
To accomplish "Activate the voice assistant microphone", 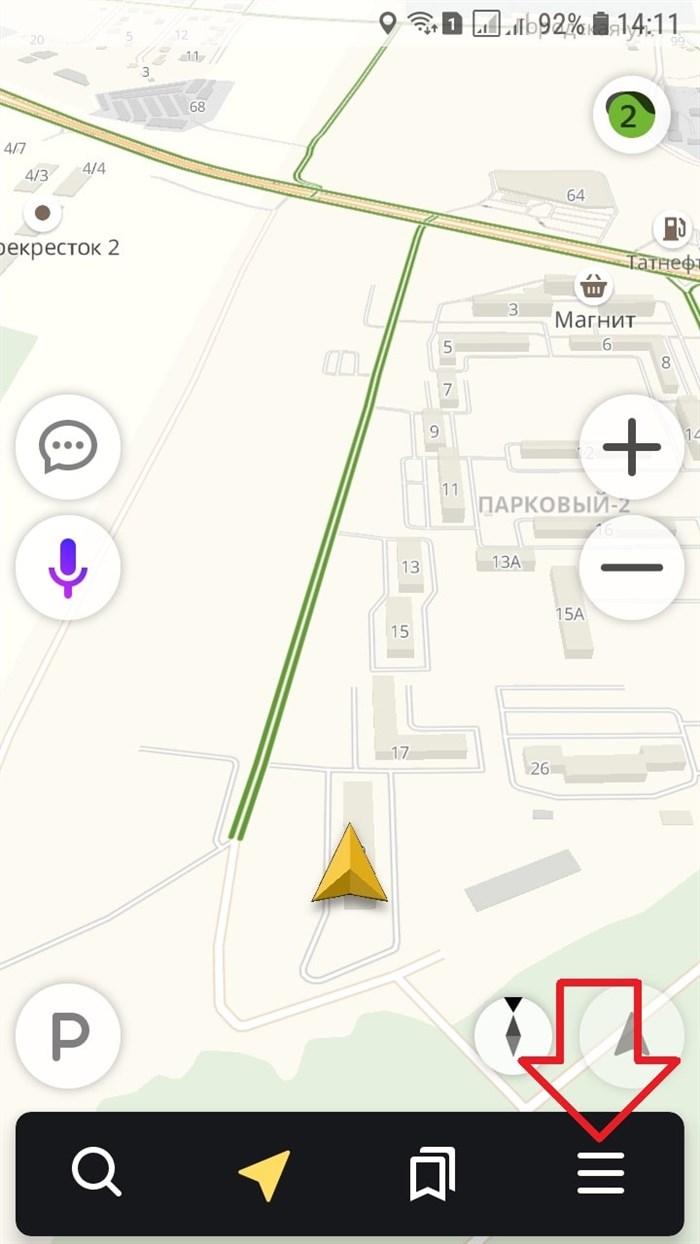I will tap(68, 568).
